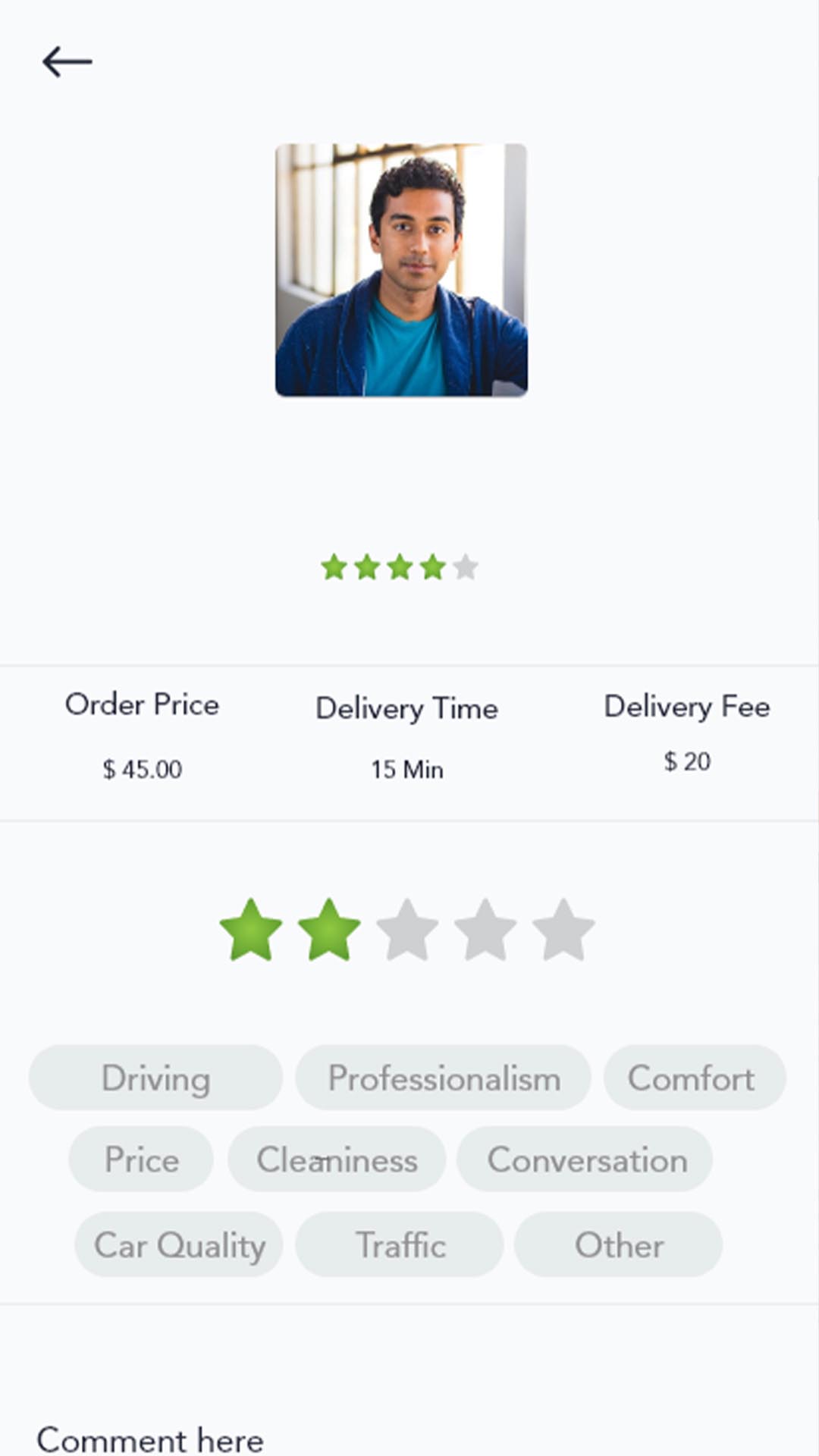The width and height of the screenshot is (819, 1456).
Task: Tap the Price feedback chip
Action: (141, 1159)
